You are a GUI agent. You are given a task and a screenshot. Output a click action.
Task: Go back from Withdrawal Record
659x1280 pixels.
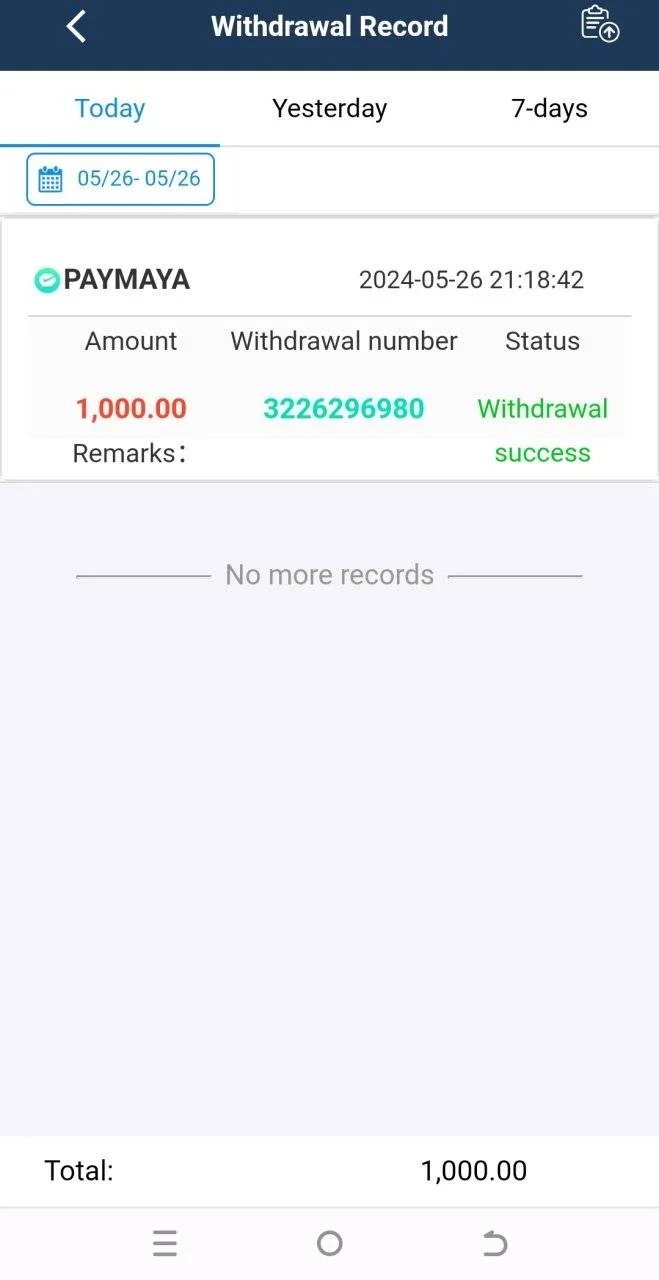point(76,26)
